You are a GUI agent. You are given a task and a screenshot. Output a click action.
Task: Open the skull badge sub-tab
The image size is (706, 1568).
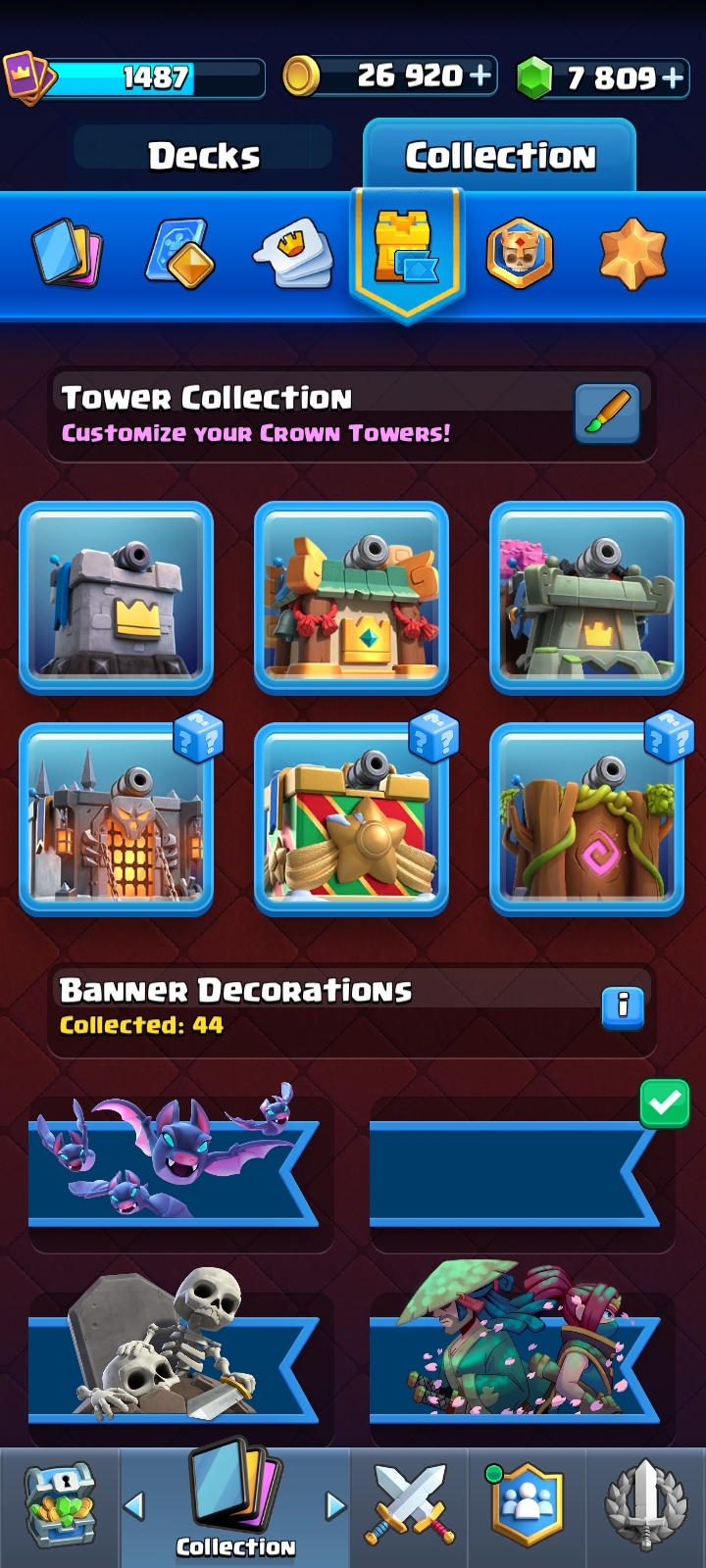[x=520, y=253]
